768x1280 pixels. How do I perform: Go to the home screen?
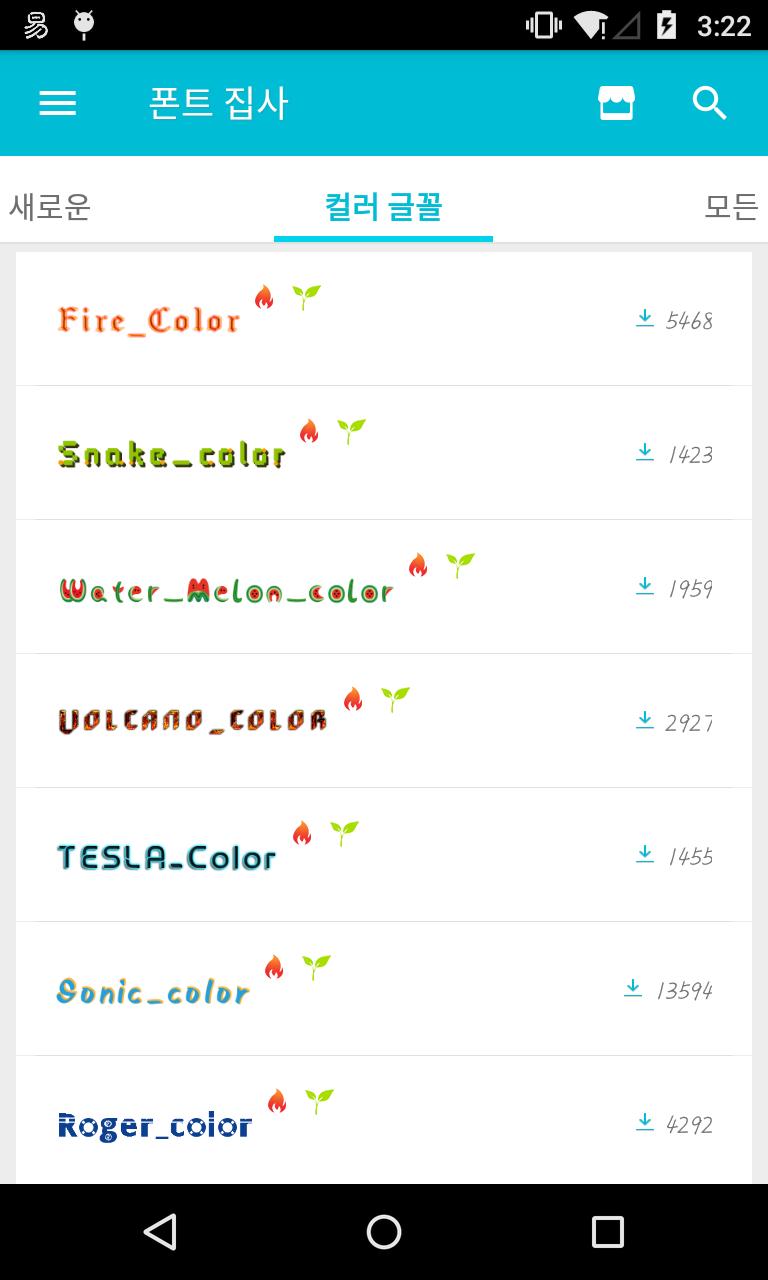click(x=384, y=1232)
